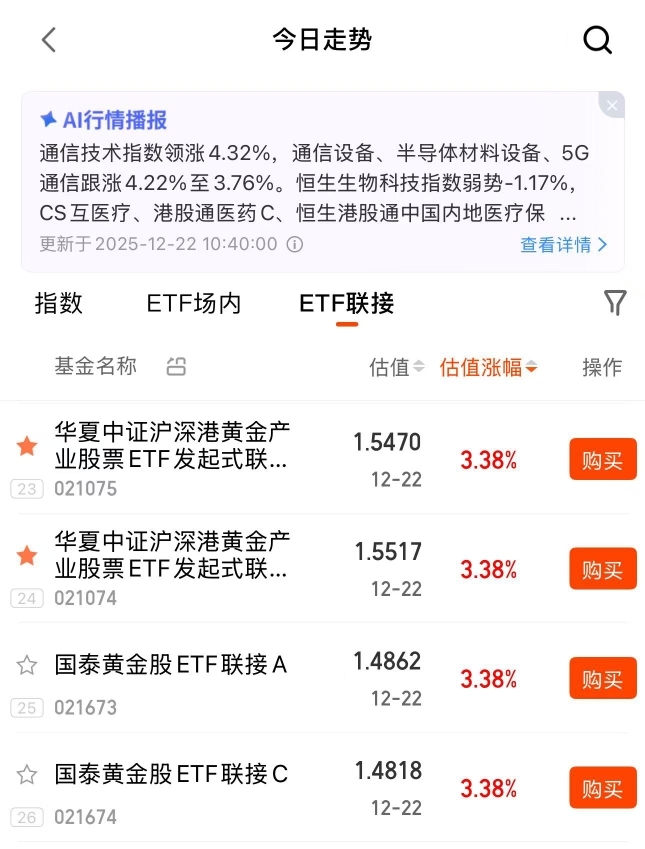Image resolution: width=645 pixels, height=849 pixels.
Task: Open the filter funnel icon
Action: pyautogui.click(x=615, y=302)
